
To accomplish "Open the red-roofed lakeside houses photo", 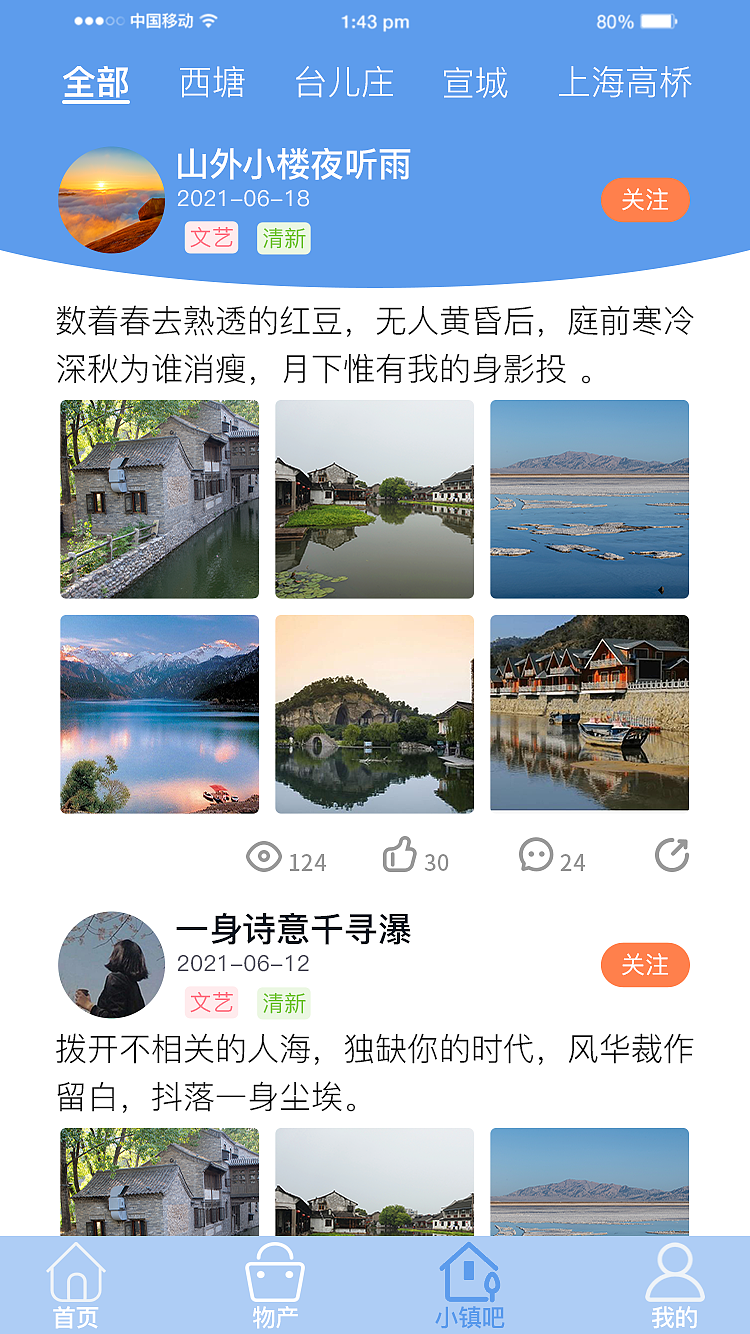I will coord(589,714).
